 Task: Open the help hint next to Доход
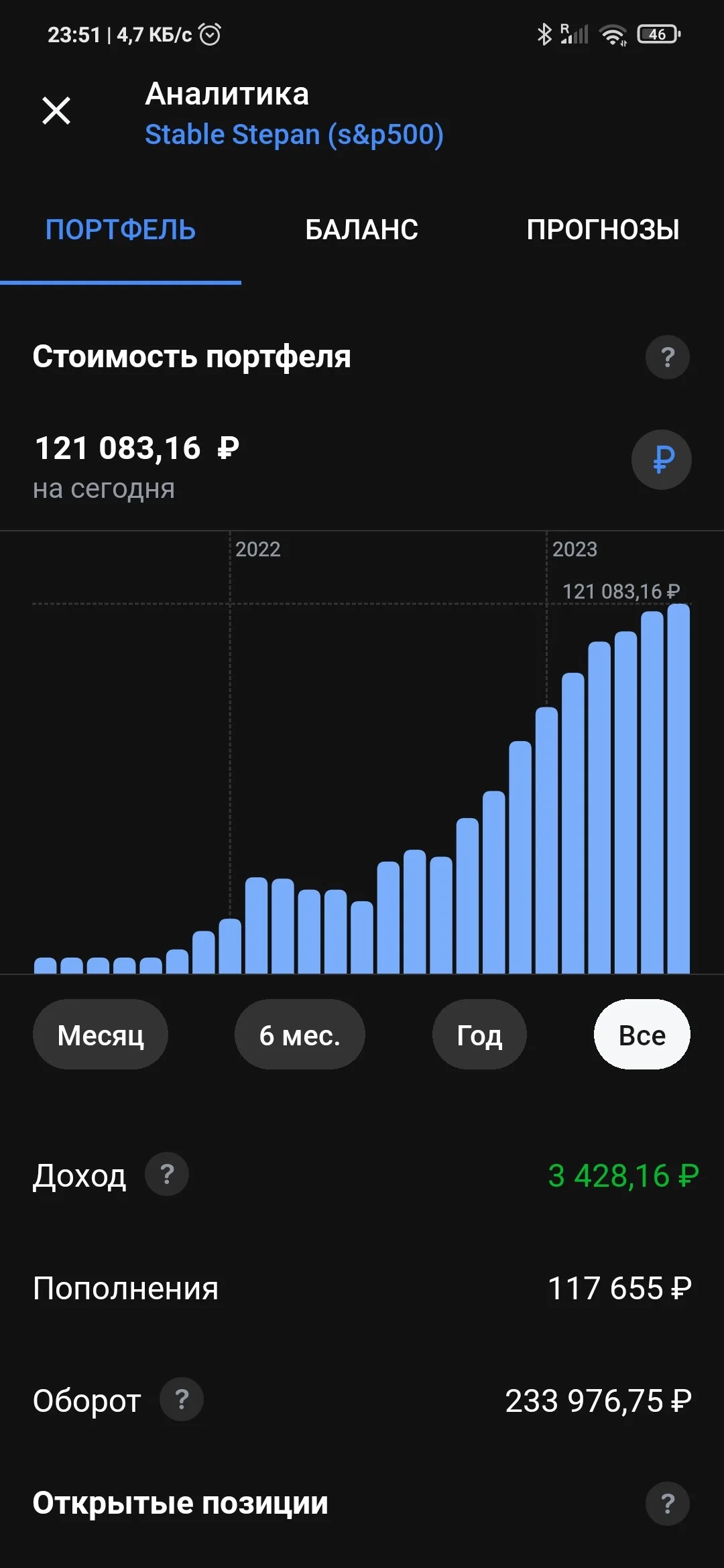[x=167, y=1174]
